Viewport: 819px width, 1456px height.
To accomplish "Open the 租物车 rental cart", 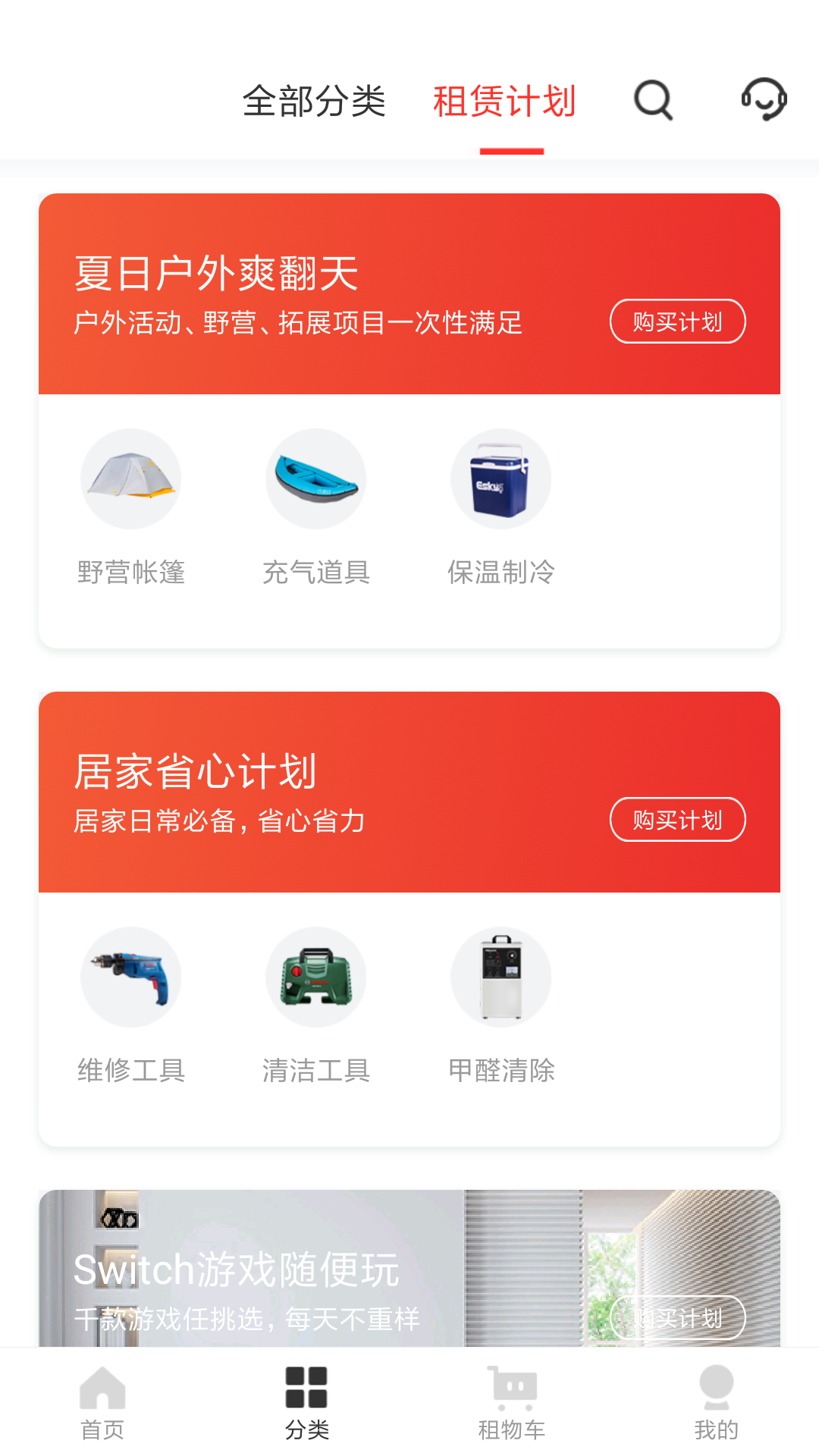I will [x=512, y=1403].
